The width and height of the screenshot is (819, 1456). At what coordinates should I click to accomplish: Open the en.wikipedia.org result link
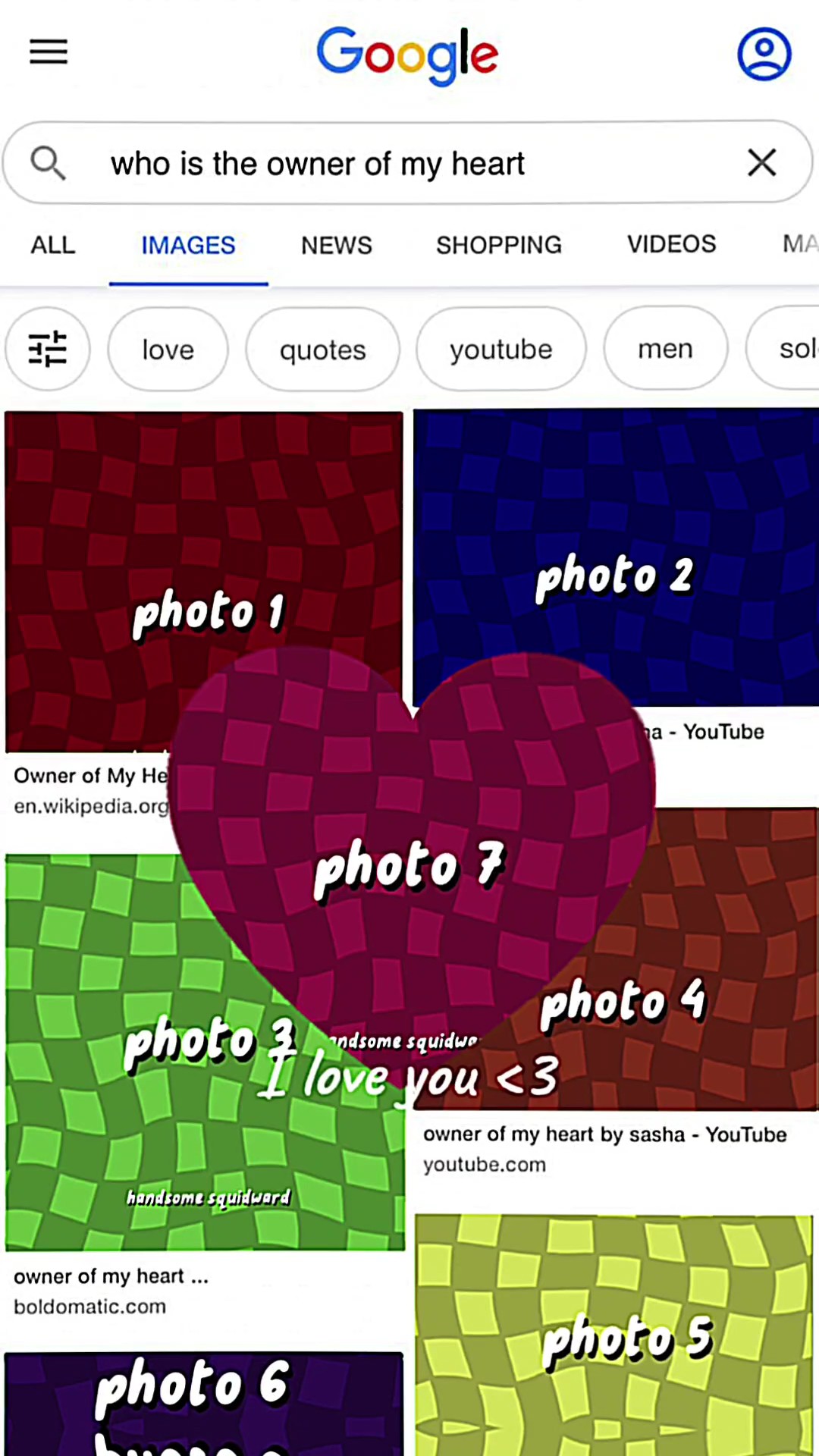[x=91, y=805]
